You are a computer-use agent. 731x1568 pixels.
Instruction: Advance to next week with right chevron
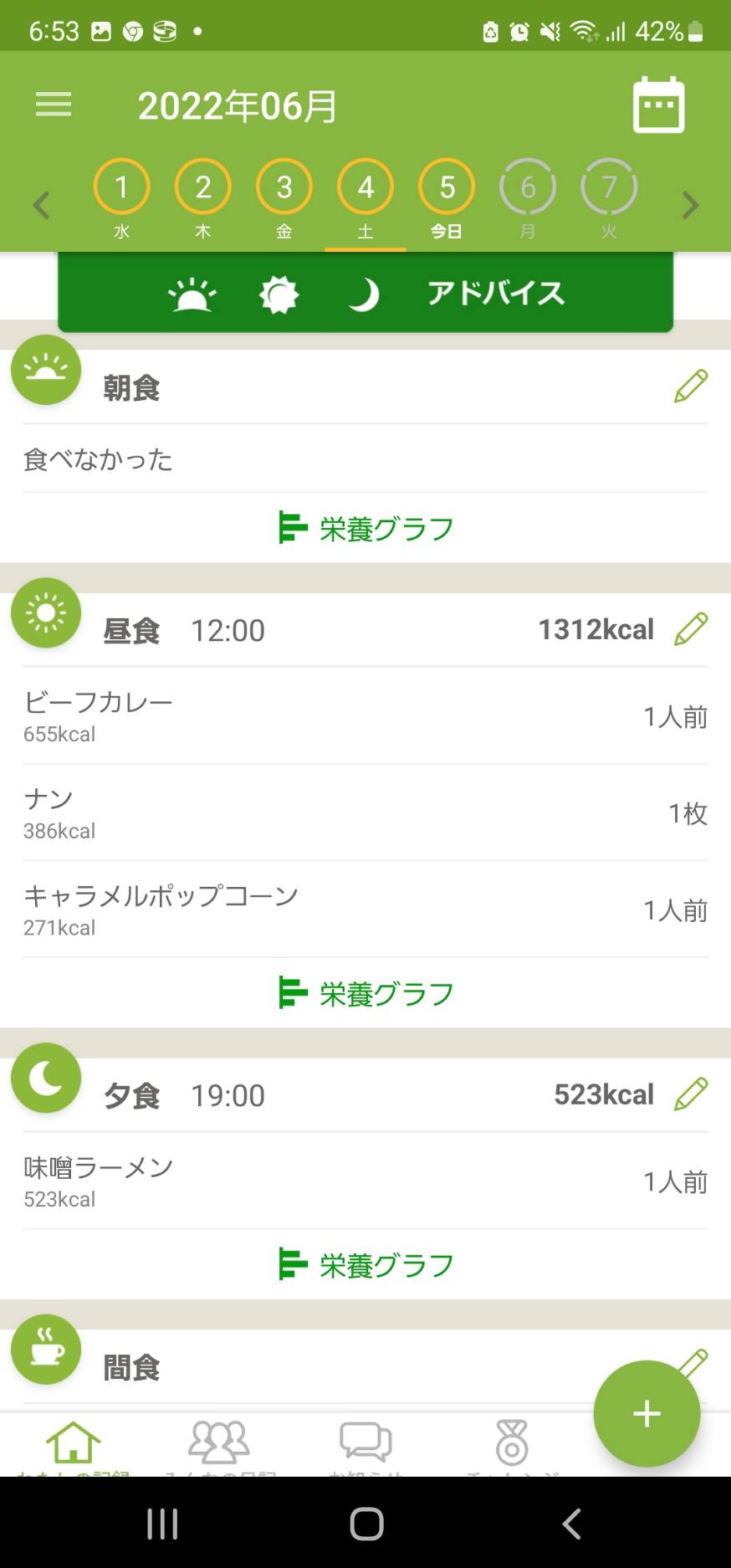click(x=691, y=205)
